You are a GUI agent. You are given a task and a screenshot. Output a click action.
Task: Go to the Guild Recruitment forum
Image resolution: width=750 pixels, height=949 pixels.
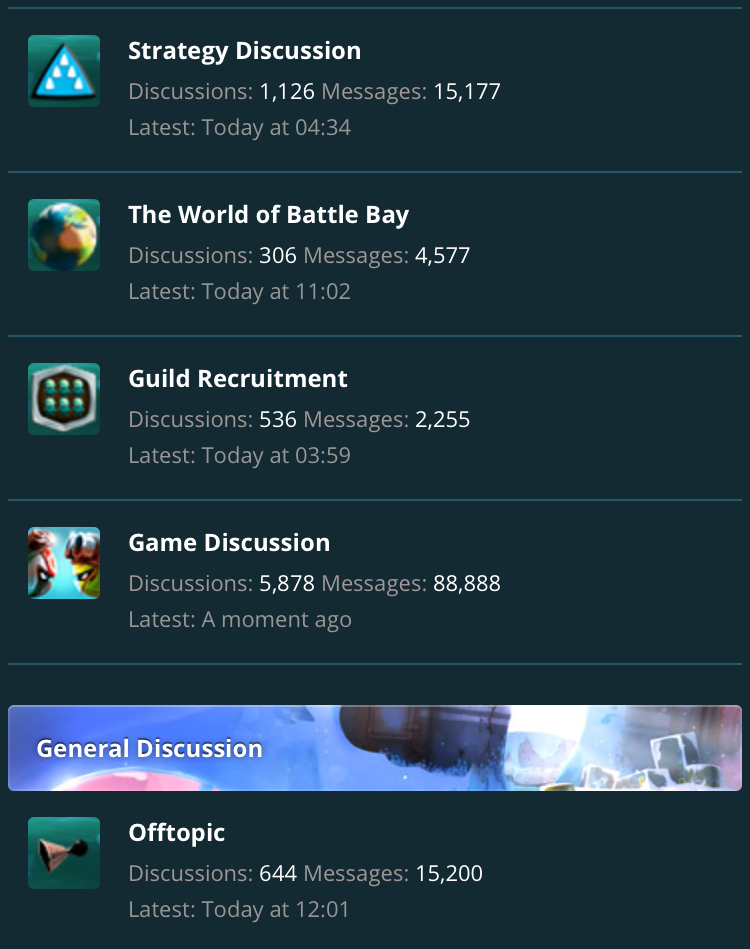click(238, 379)
